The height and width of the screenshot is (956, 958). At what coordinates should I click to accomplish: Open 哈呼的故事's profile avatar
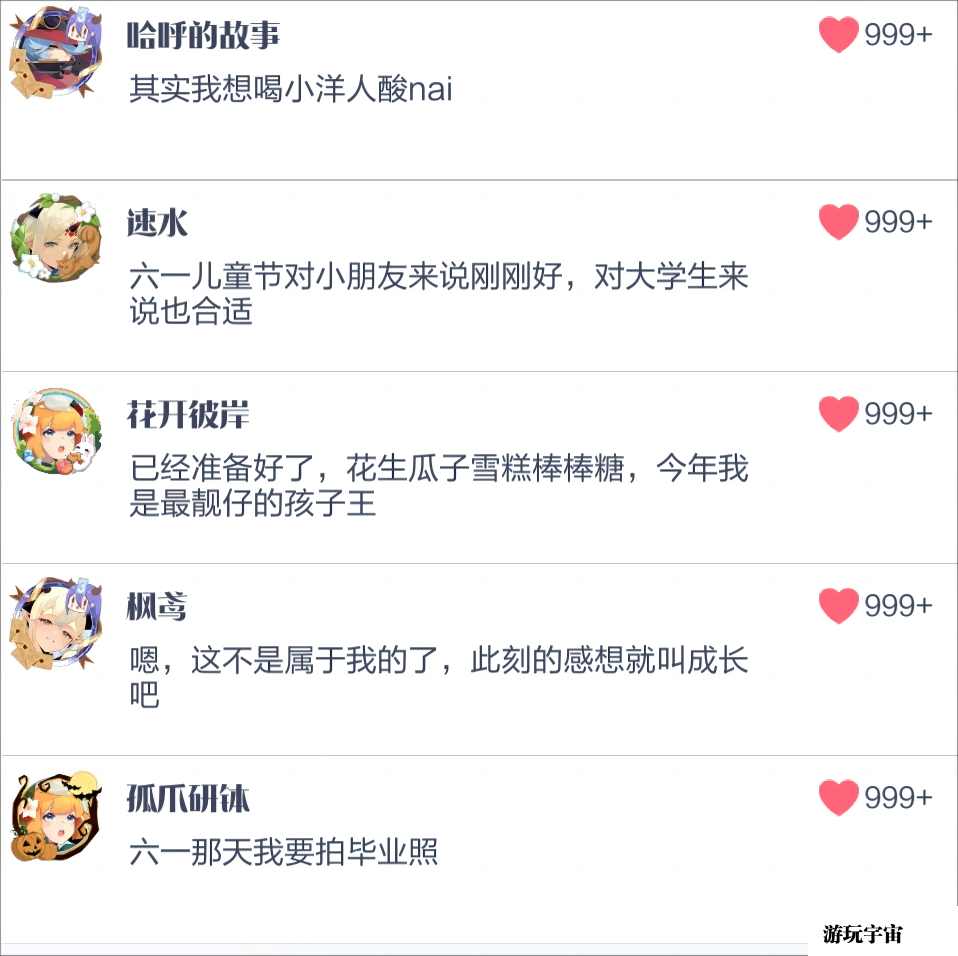coord(55,52)
